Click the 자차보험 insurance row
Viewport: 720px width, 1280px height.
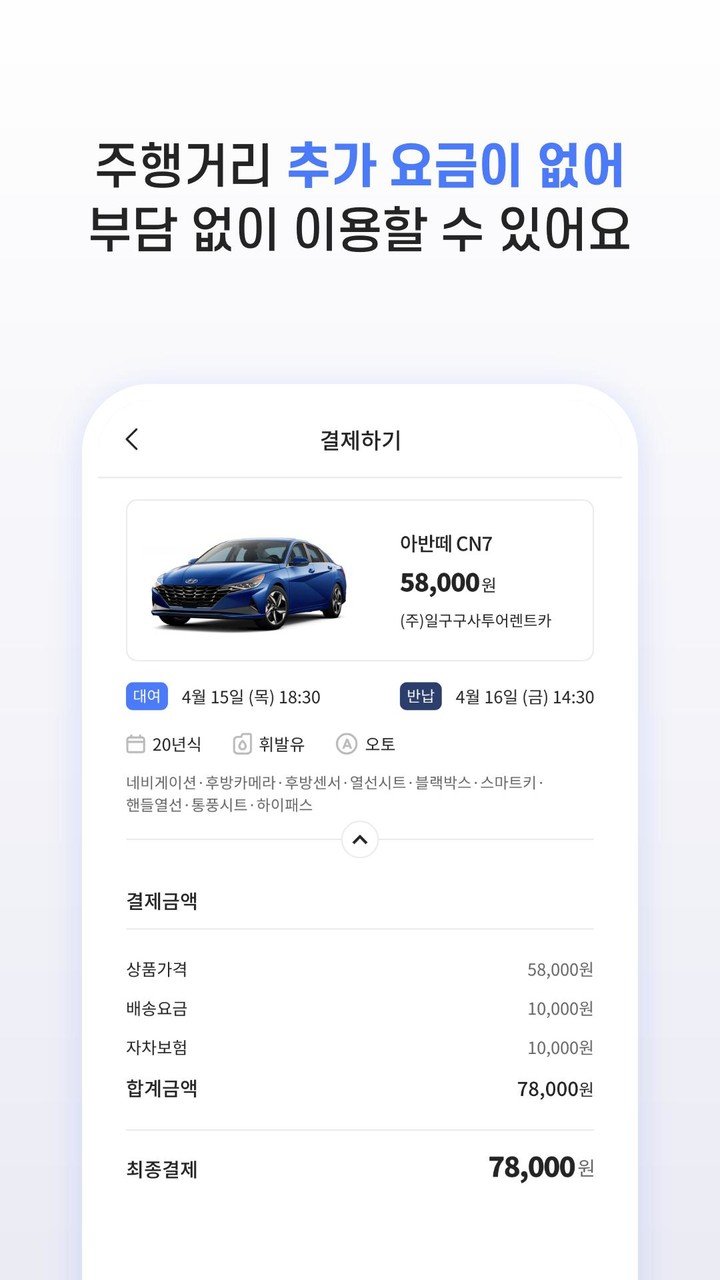pyautogui.click(x=148, y=1048)
